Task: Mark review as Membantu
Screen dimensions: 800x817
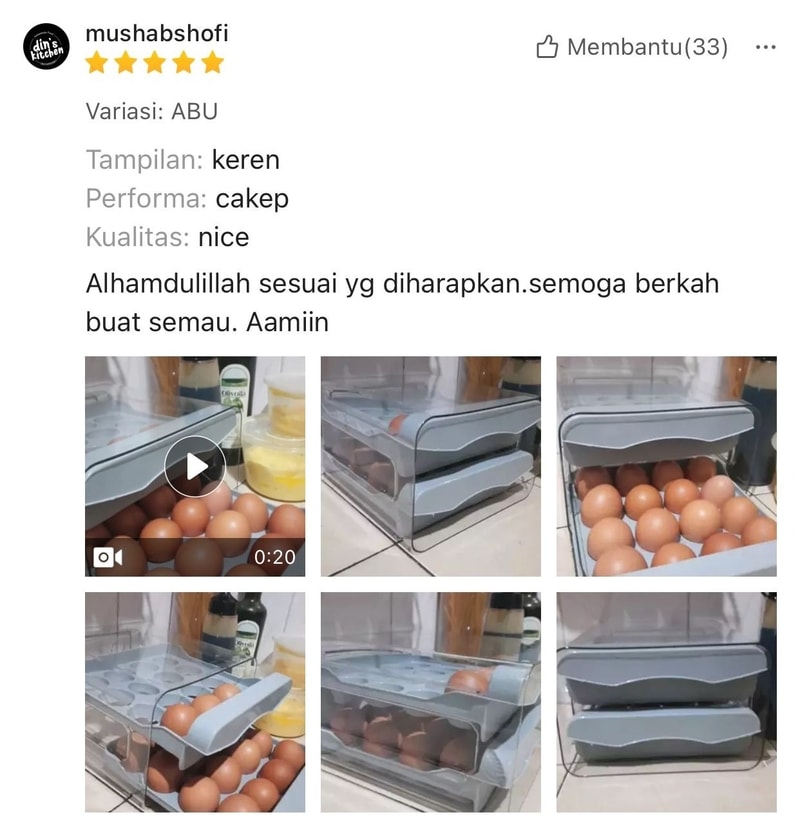Action: click(x=631, y=47)
